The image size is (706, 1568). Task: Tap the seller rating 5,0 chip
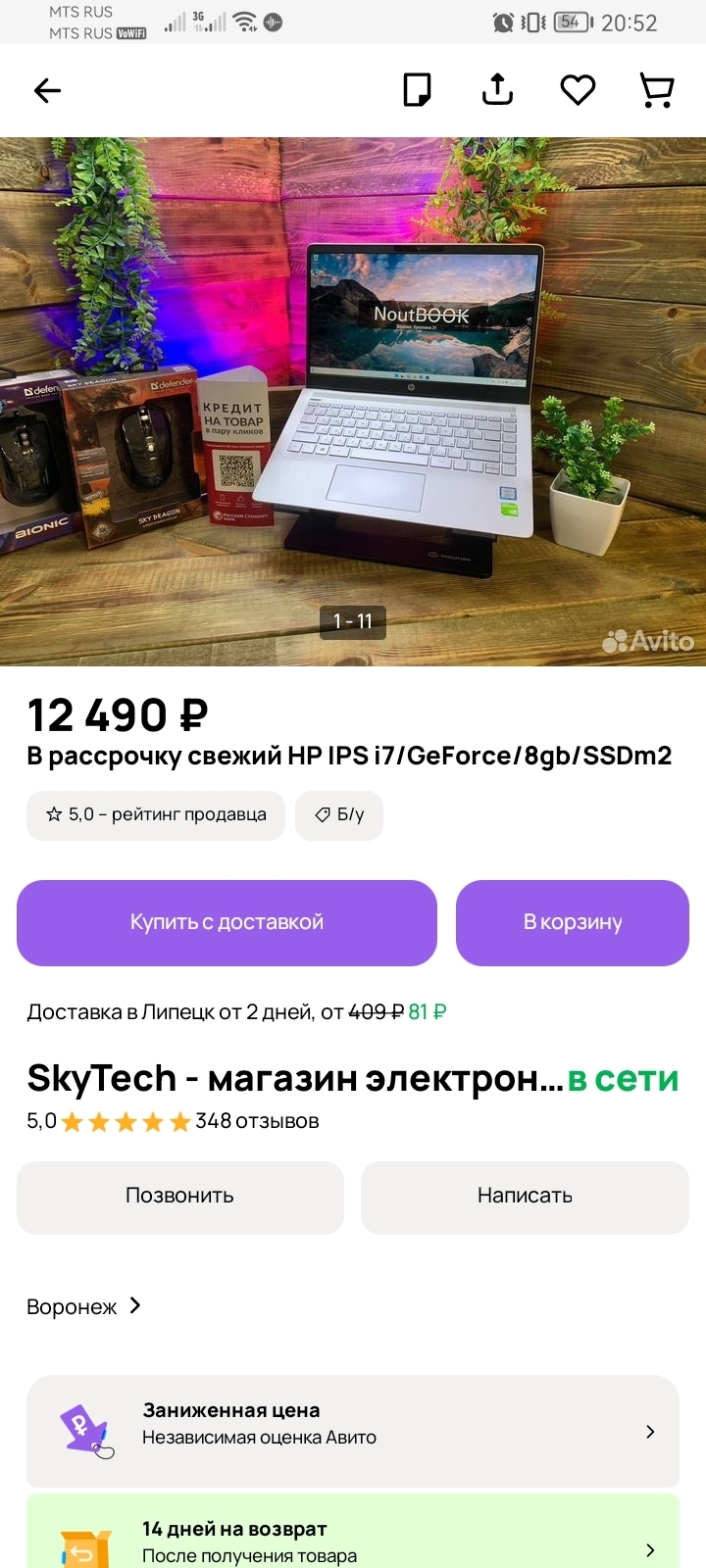click(156, 815)
